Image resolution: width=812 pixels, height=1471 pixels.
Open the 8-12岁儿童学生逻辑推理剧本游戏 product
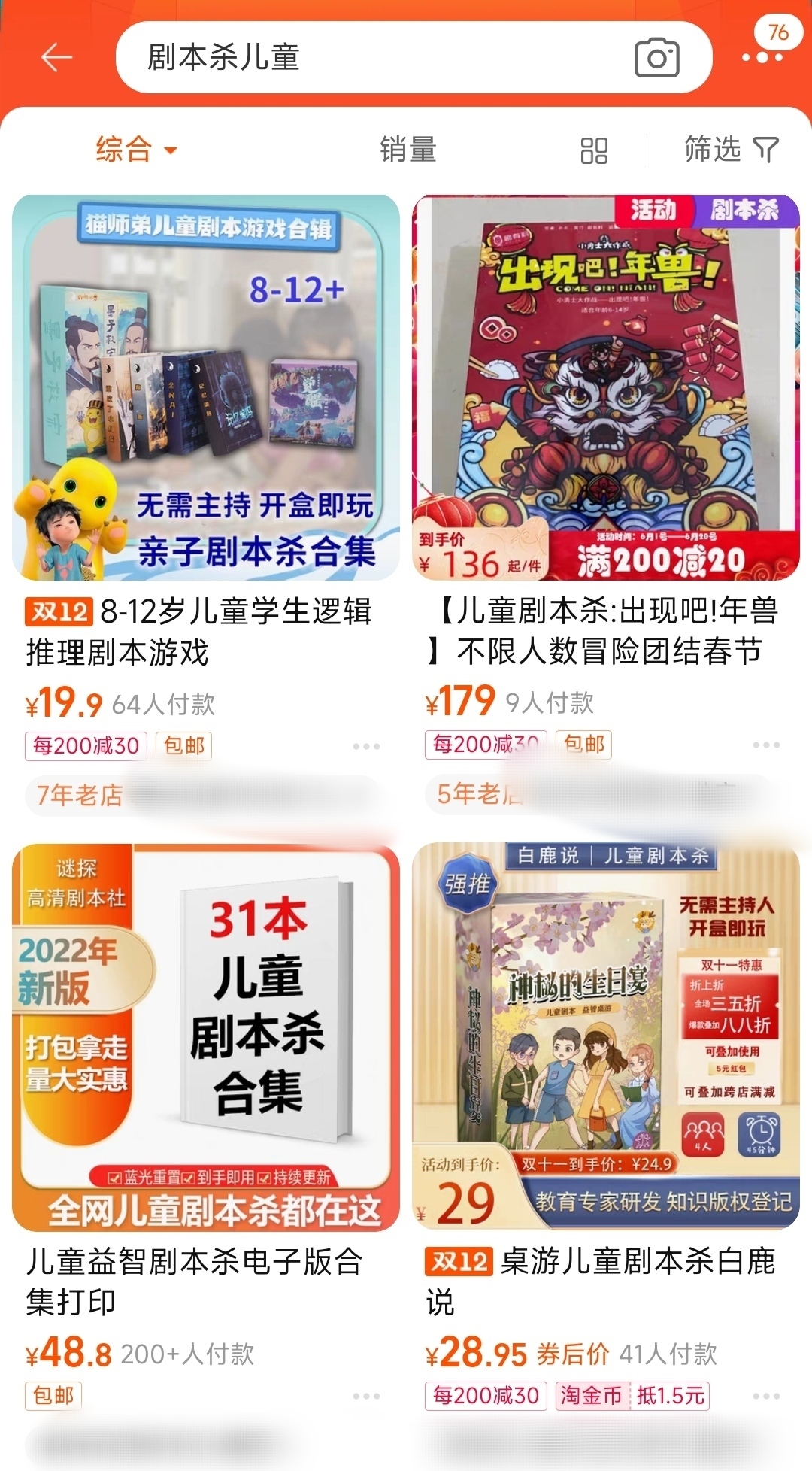(x=205, y=387)
